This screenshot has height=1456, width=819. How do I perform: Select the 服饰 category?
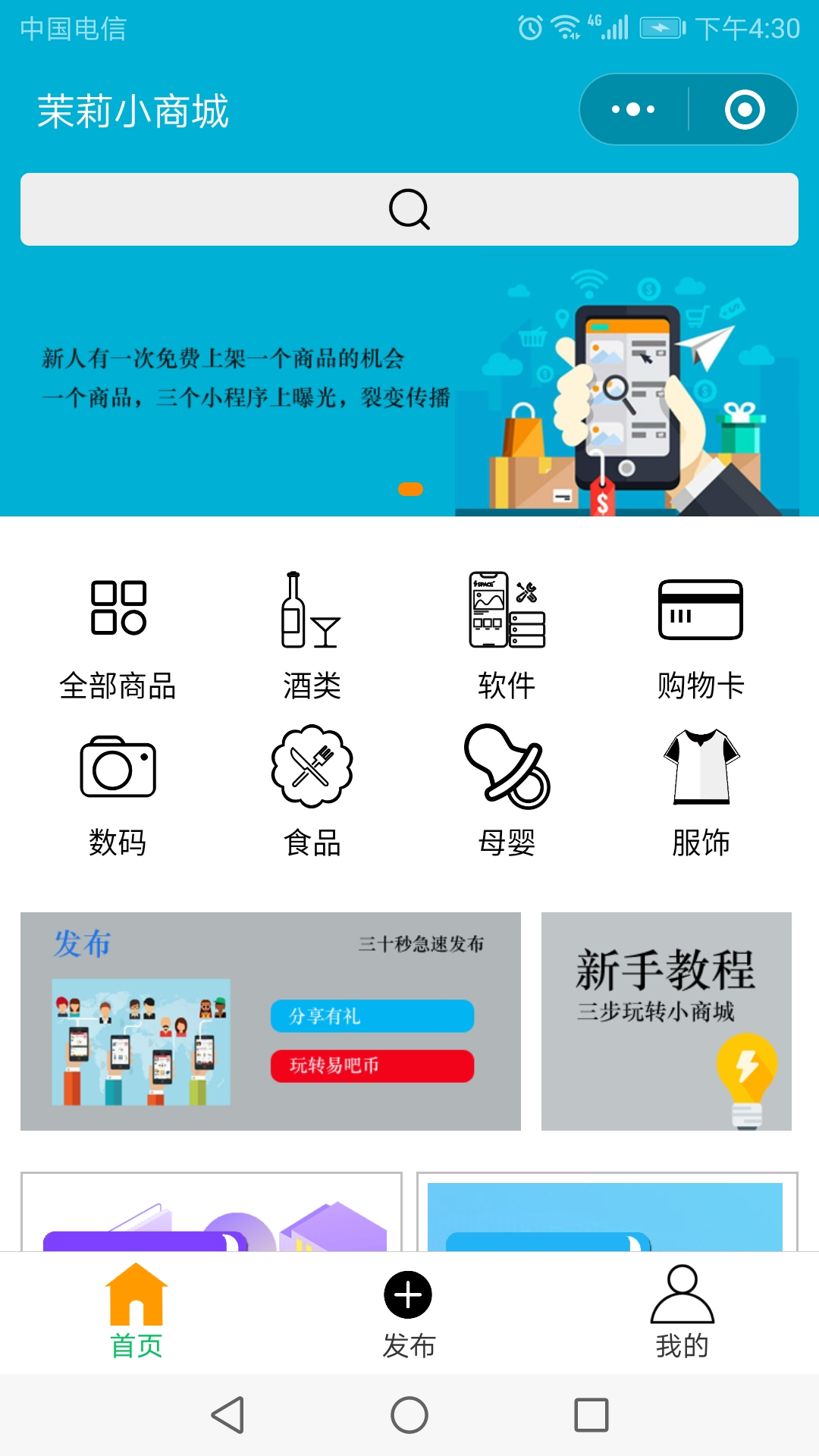(x=701, y=792)
